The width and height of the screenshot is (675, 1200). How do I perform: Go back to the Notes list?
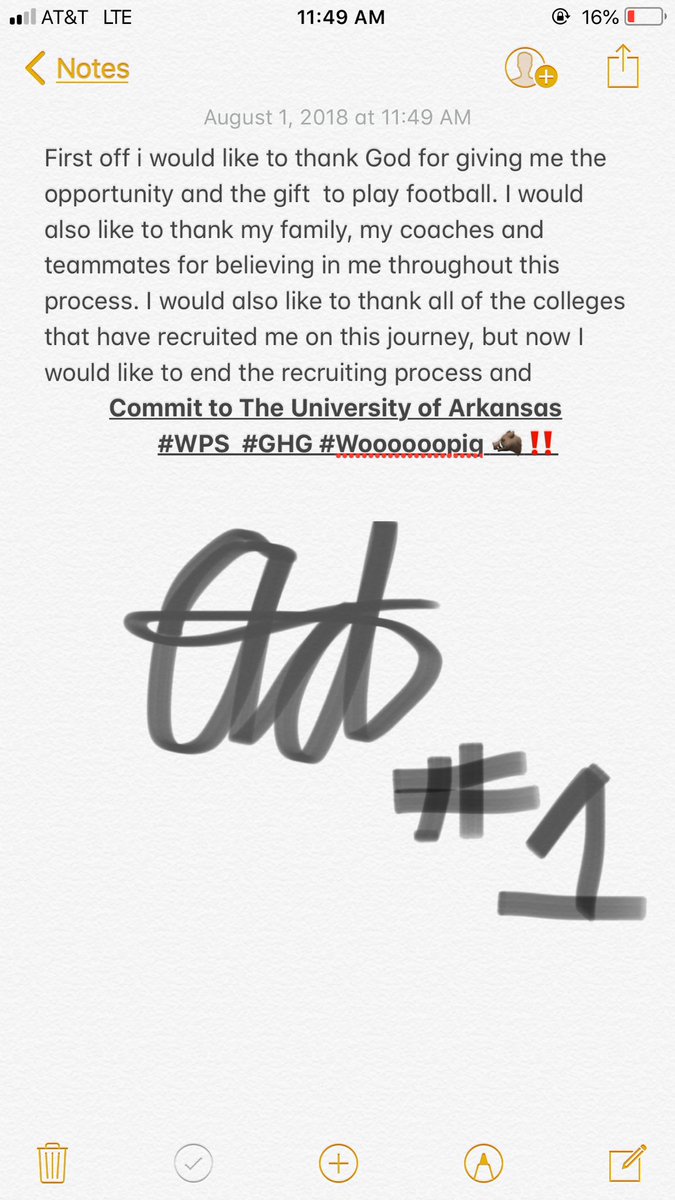78,69
